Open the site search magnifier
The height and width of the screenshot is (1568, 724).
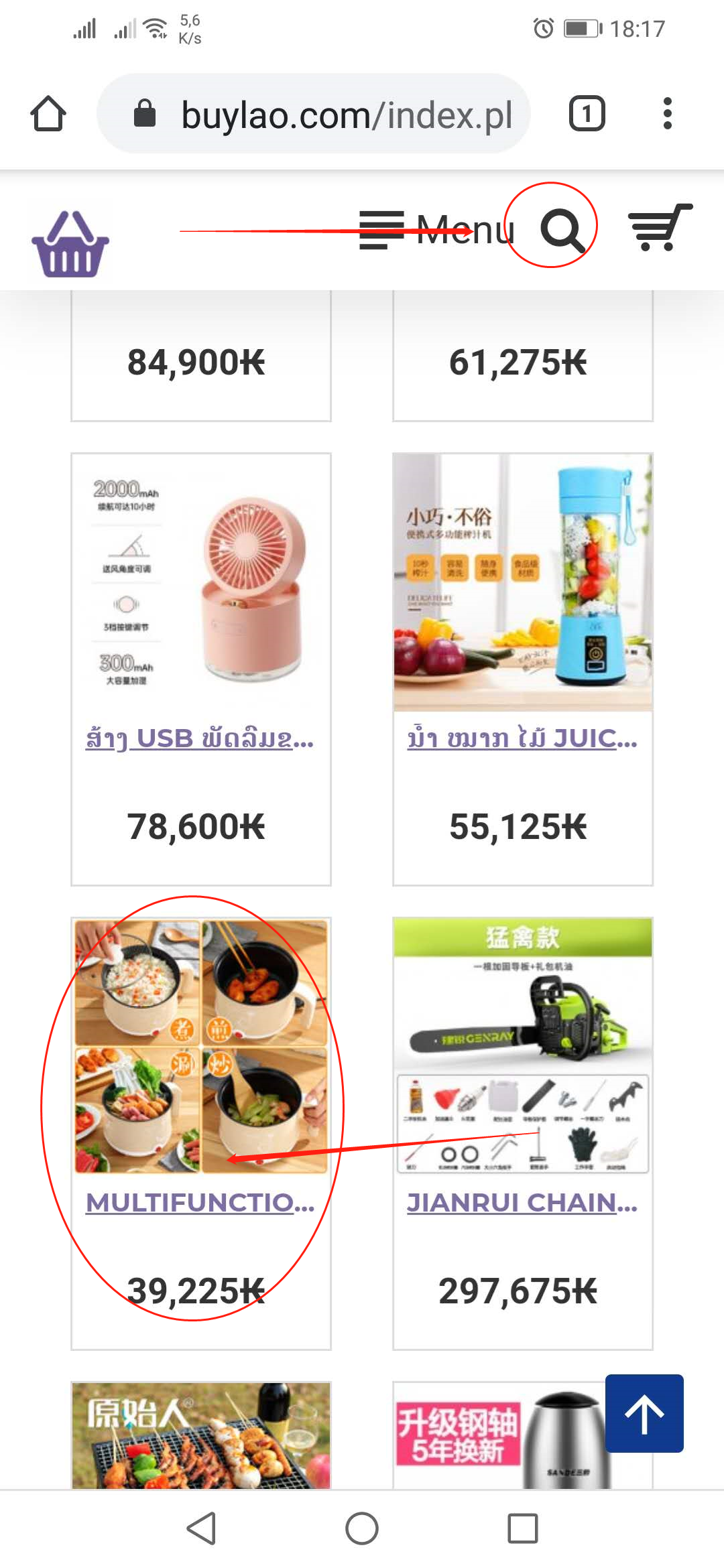point(562,229)
